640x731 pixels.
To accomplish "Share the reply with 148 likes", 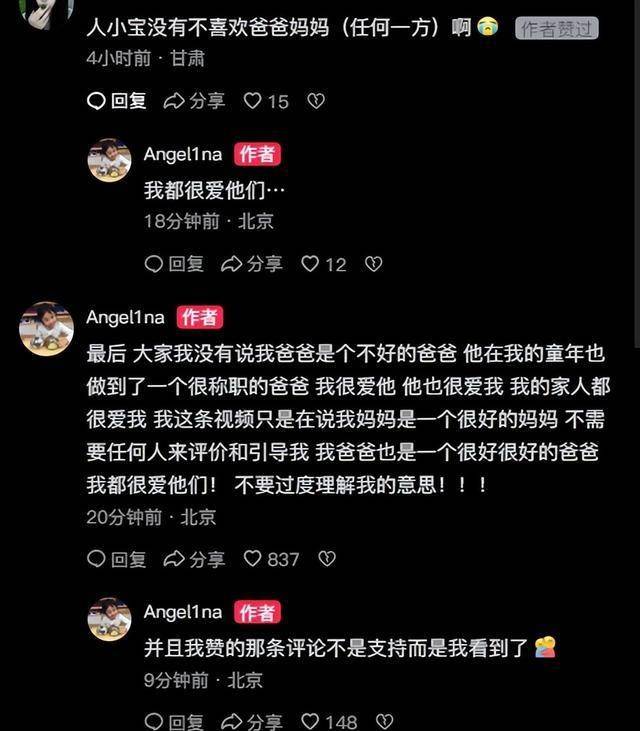I will click(251, 721).
